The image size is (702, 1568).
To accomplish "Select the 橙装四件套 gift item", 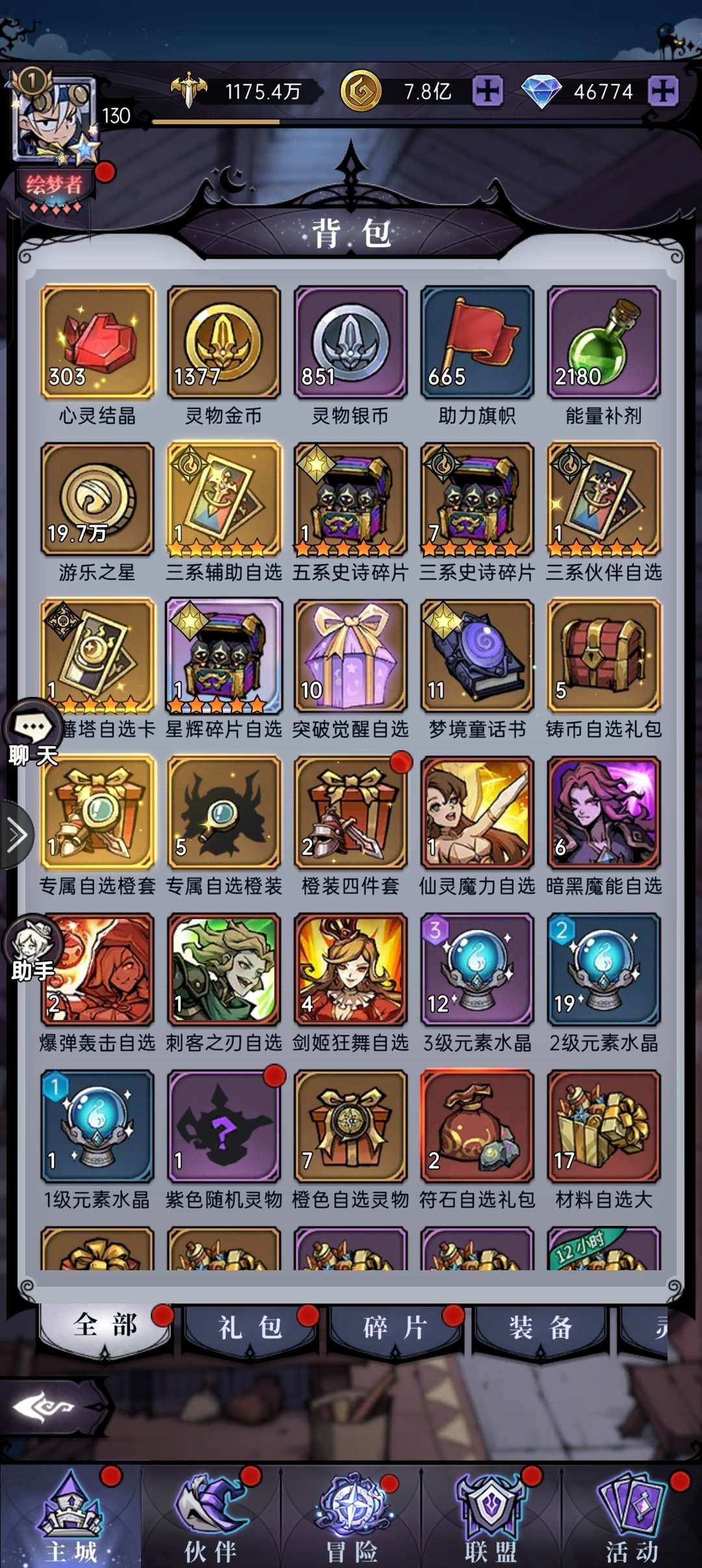I will tap(350, 813).
